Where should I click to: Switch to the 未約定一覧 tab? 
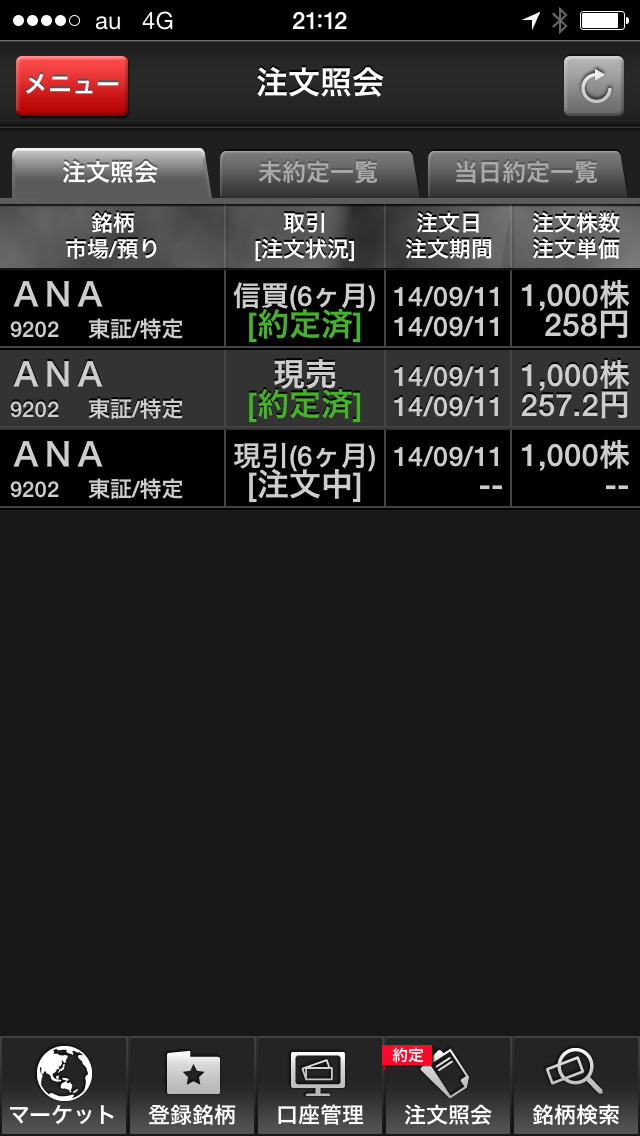317,173
